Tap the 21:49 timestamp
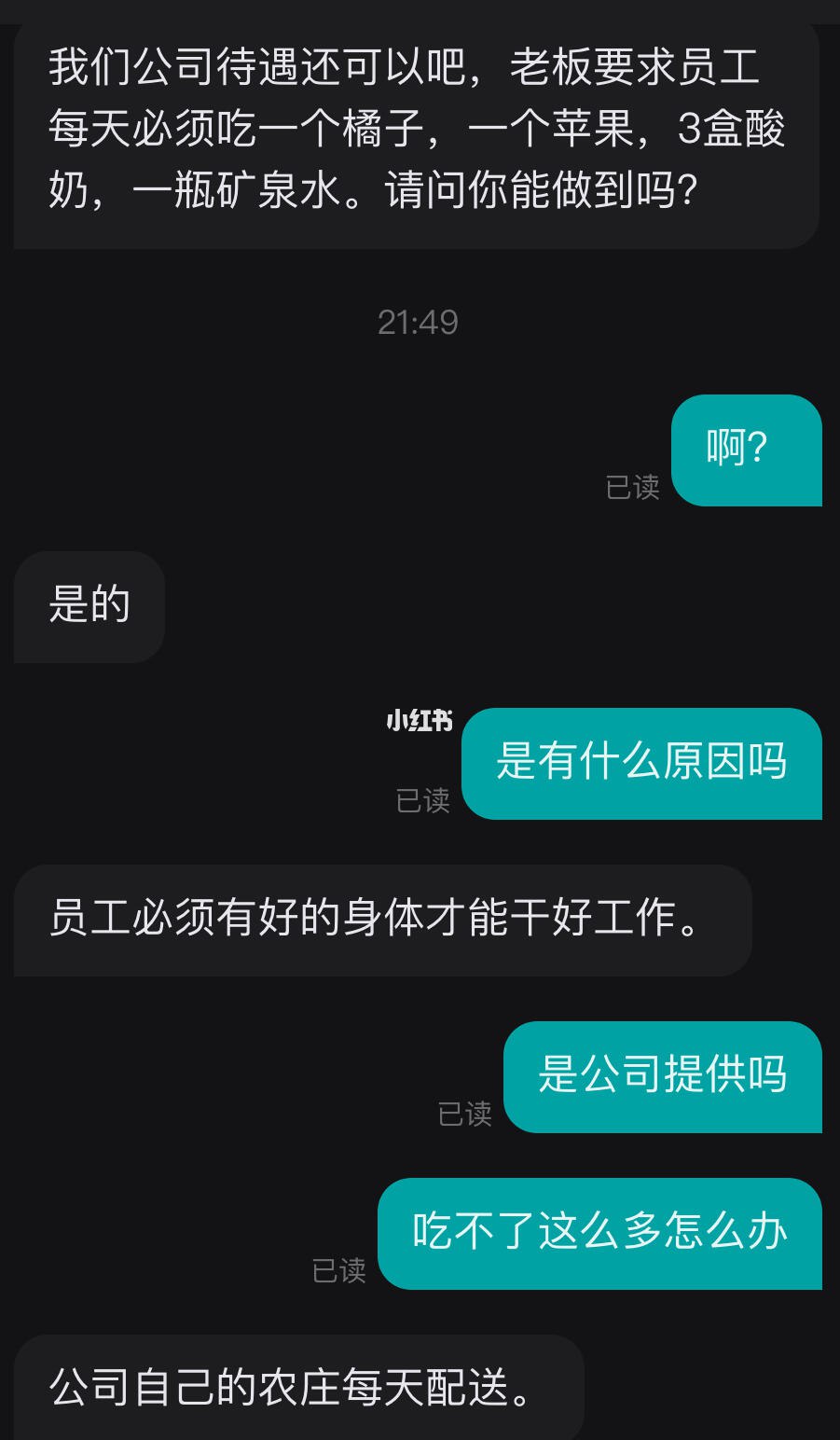Screen dimensions: 840x1440 coord(419,321)
